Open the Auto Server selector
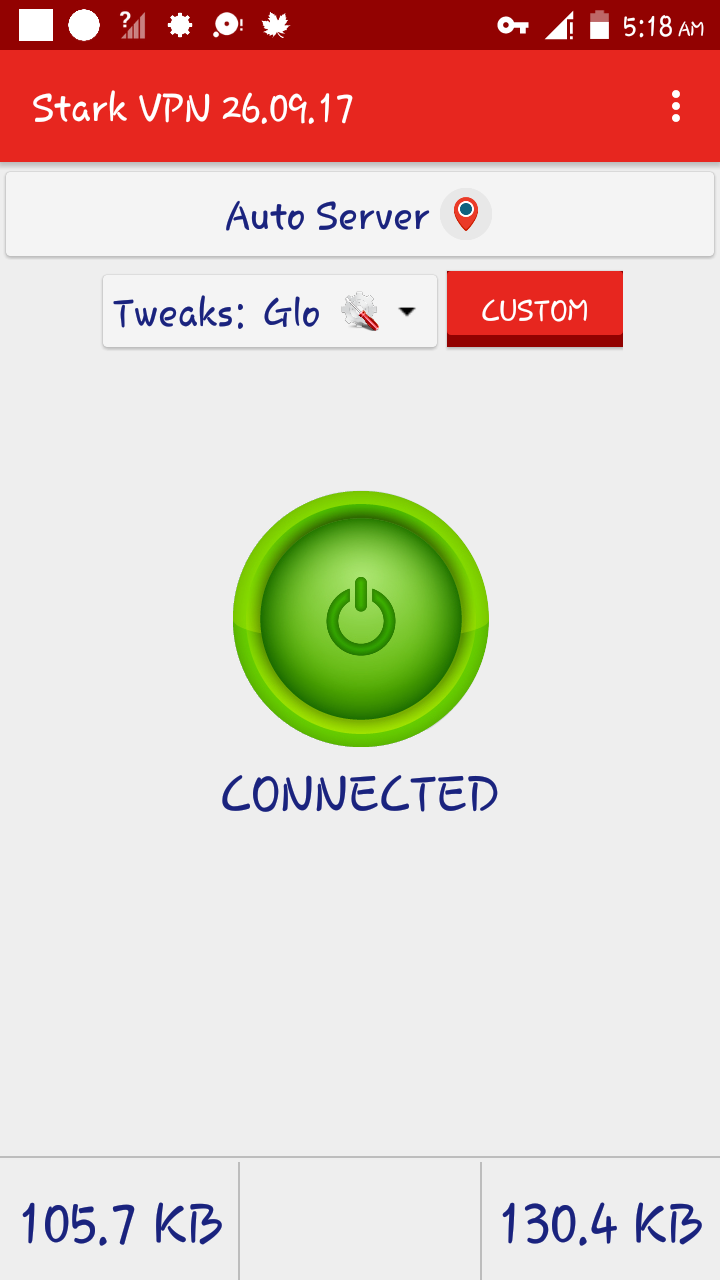This screenshot has width=720, height=1280. click(360, 215)
